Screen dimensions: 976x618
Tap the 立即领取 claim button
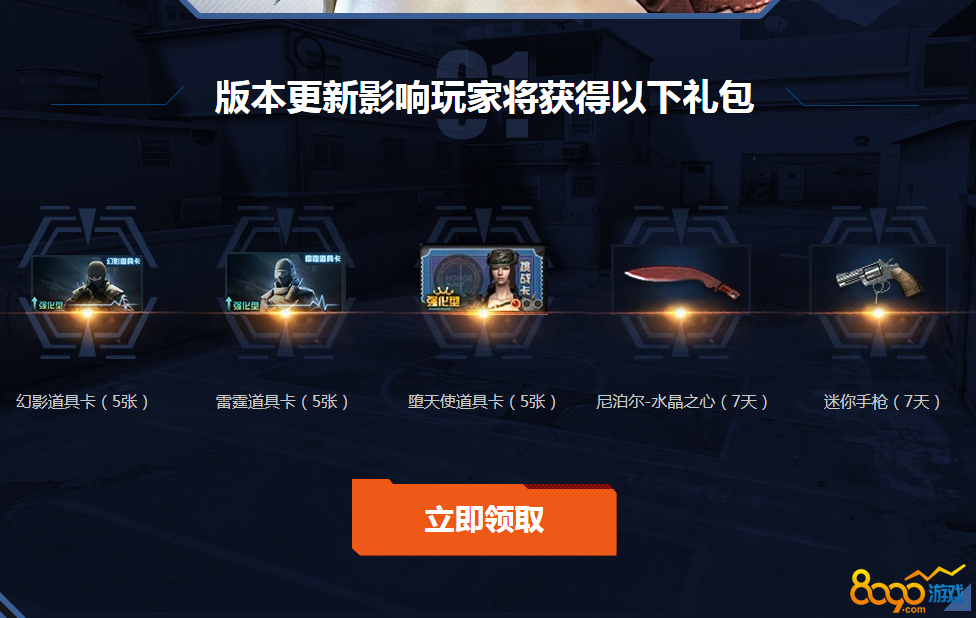click(484, 519)
